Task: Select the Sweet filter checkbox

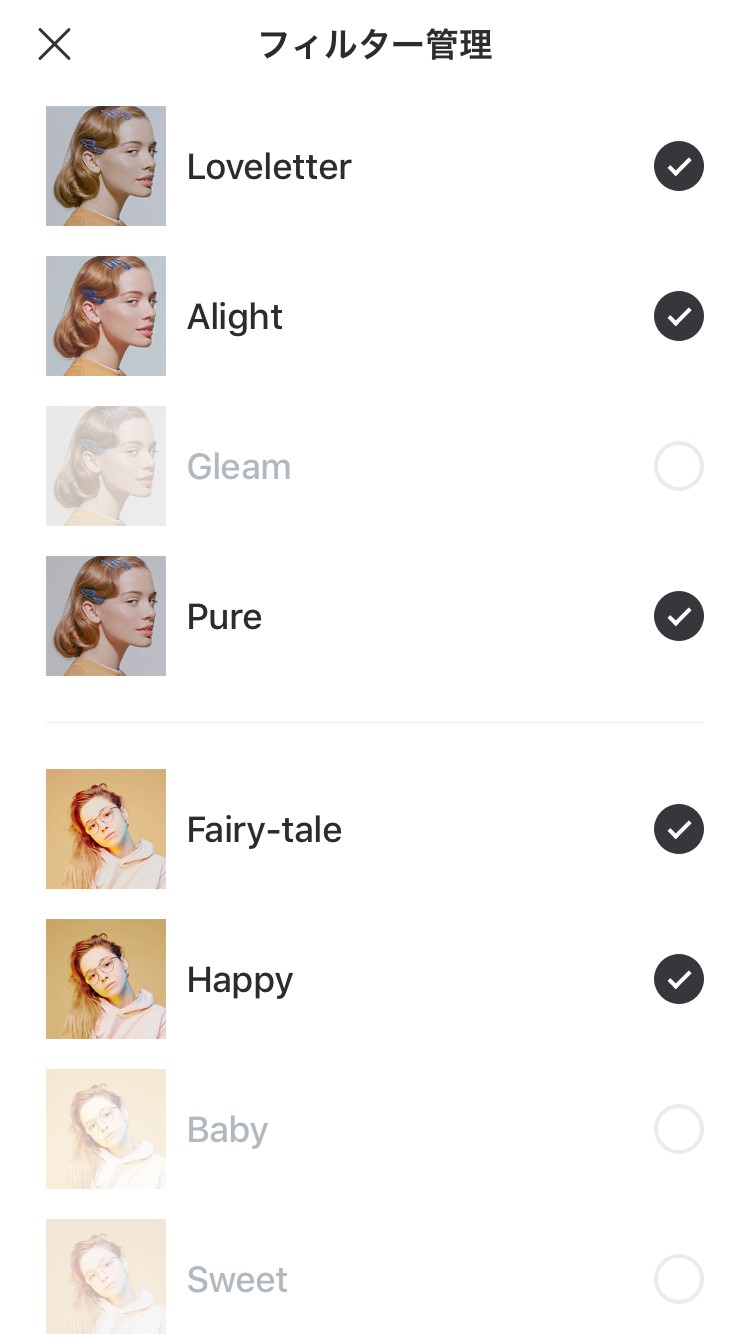Action: 679,1279
